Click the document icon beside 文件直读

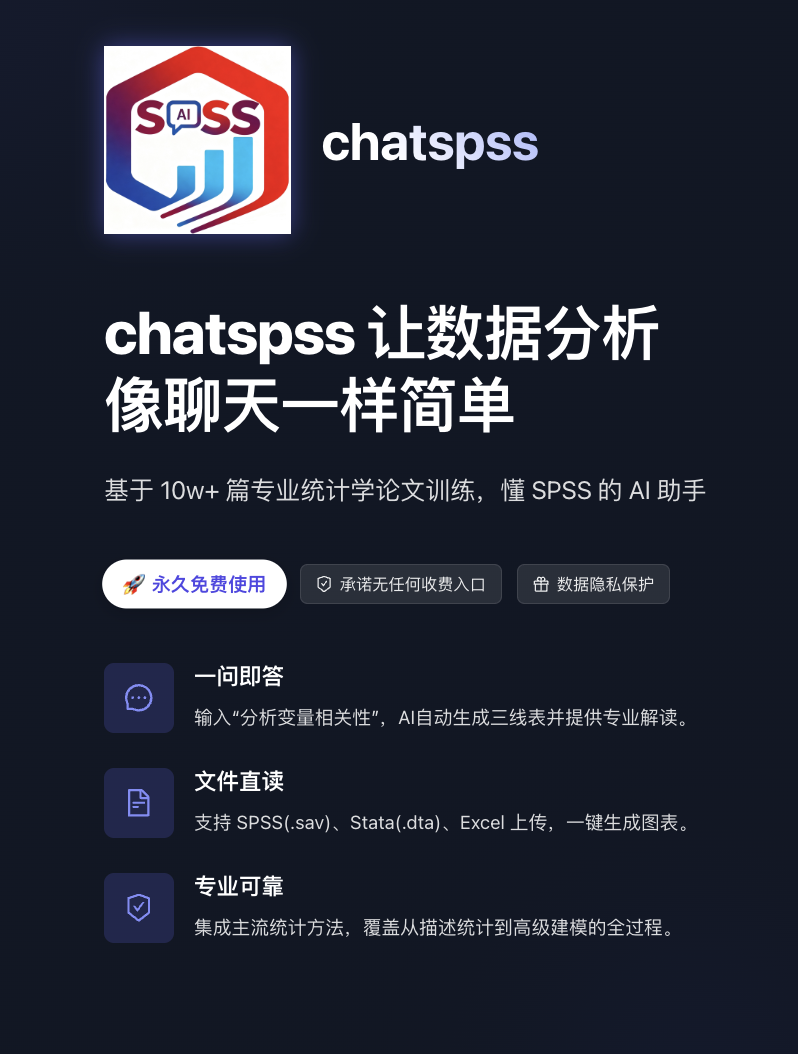point(139,803)
